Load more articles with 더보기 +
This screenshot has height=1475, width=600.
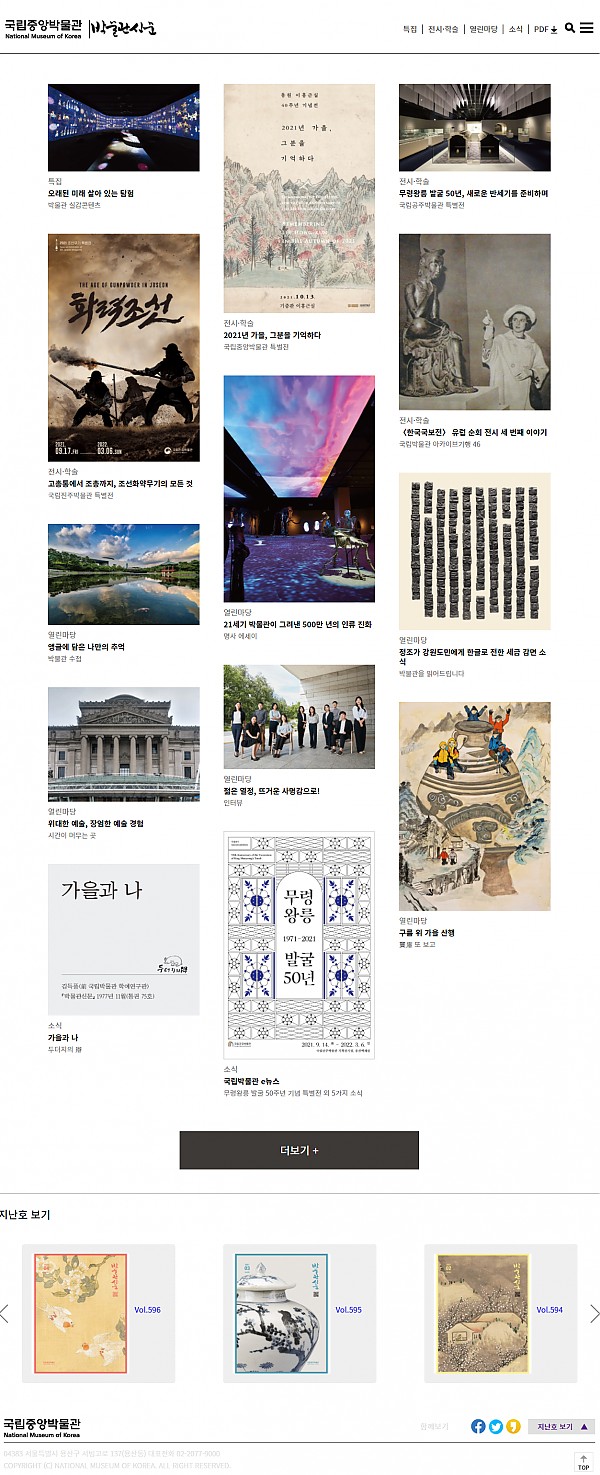click(x=299, y=1150)
